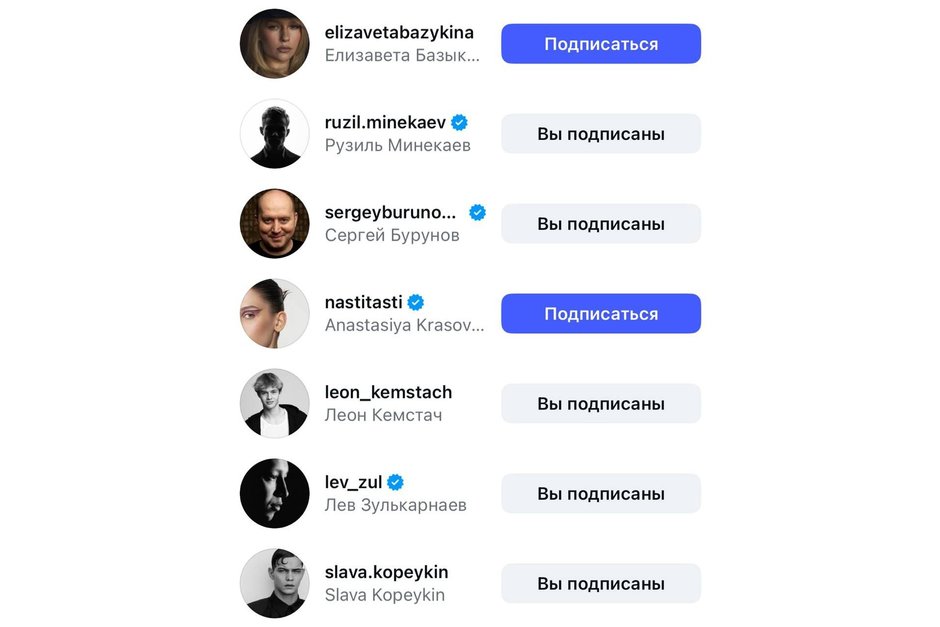Tap Вы подписаны beside leon_kemstach
The image size is (940, 627).
click(x=600, y=404)
